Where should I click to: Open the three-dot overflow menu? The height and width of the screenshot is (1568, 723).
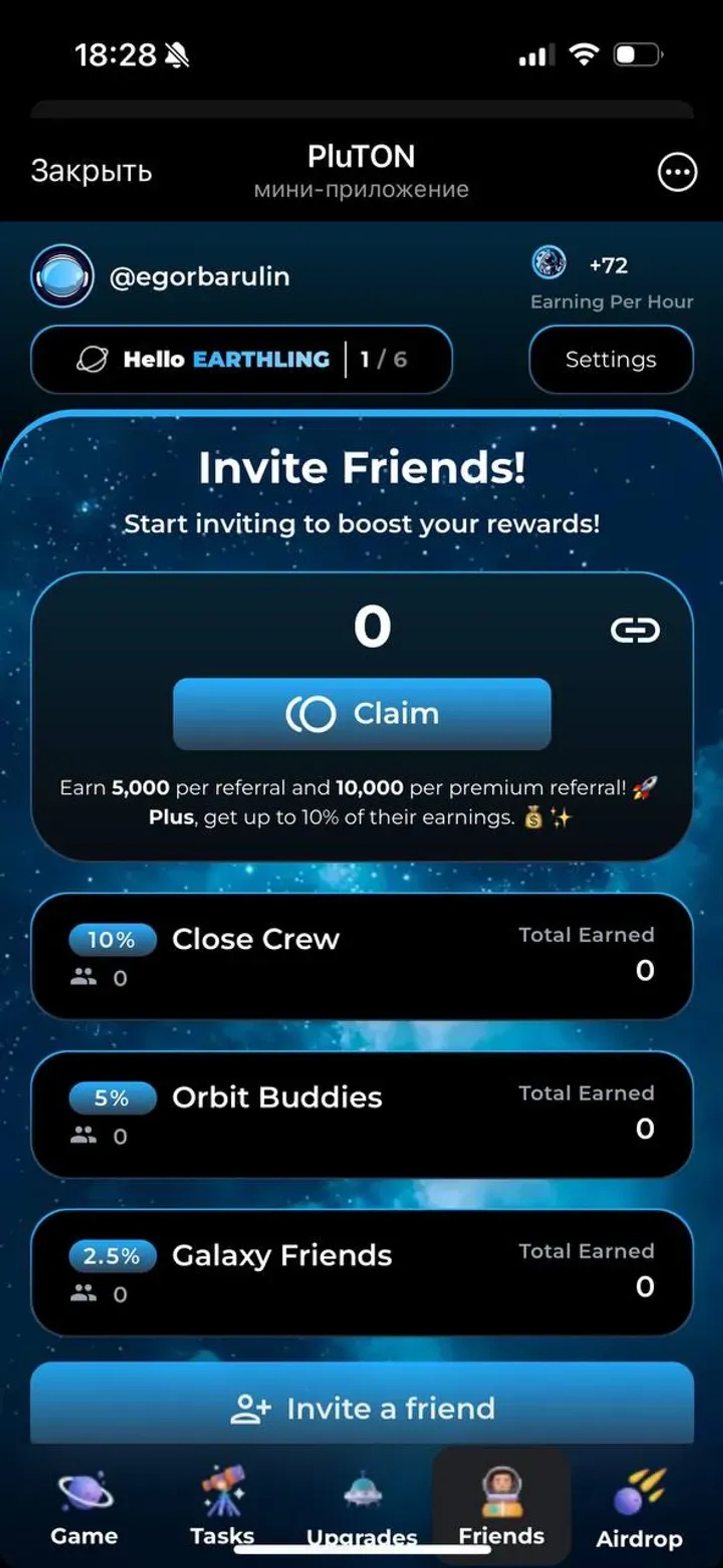(x=677, y=172)
